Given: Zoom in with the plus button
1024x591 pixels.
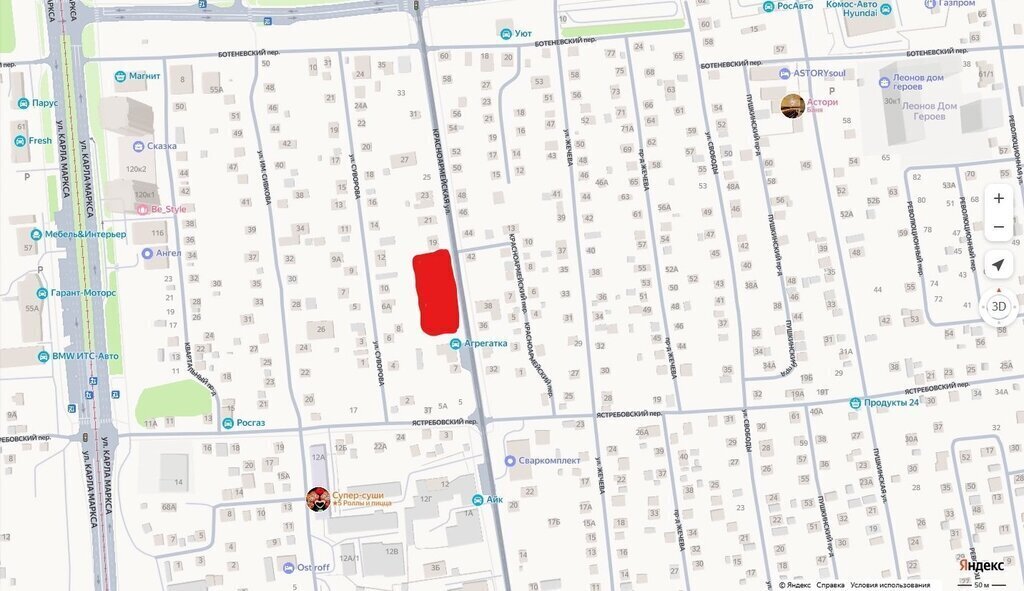Looking at the screenshot, I should coord(998,198).
